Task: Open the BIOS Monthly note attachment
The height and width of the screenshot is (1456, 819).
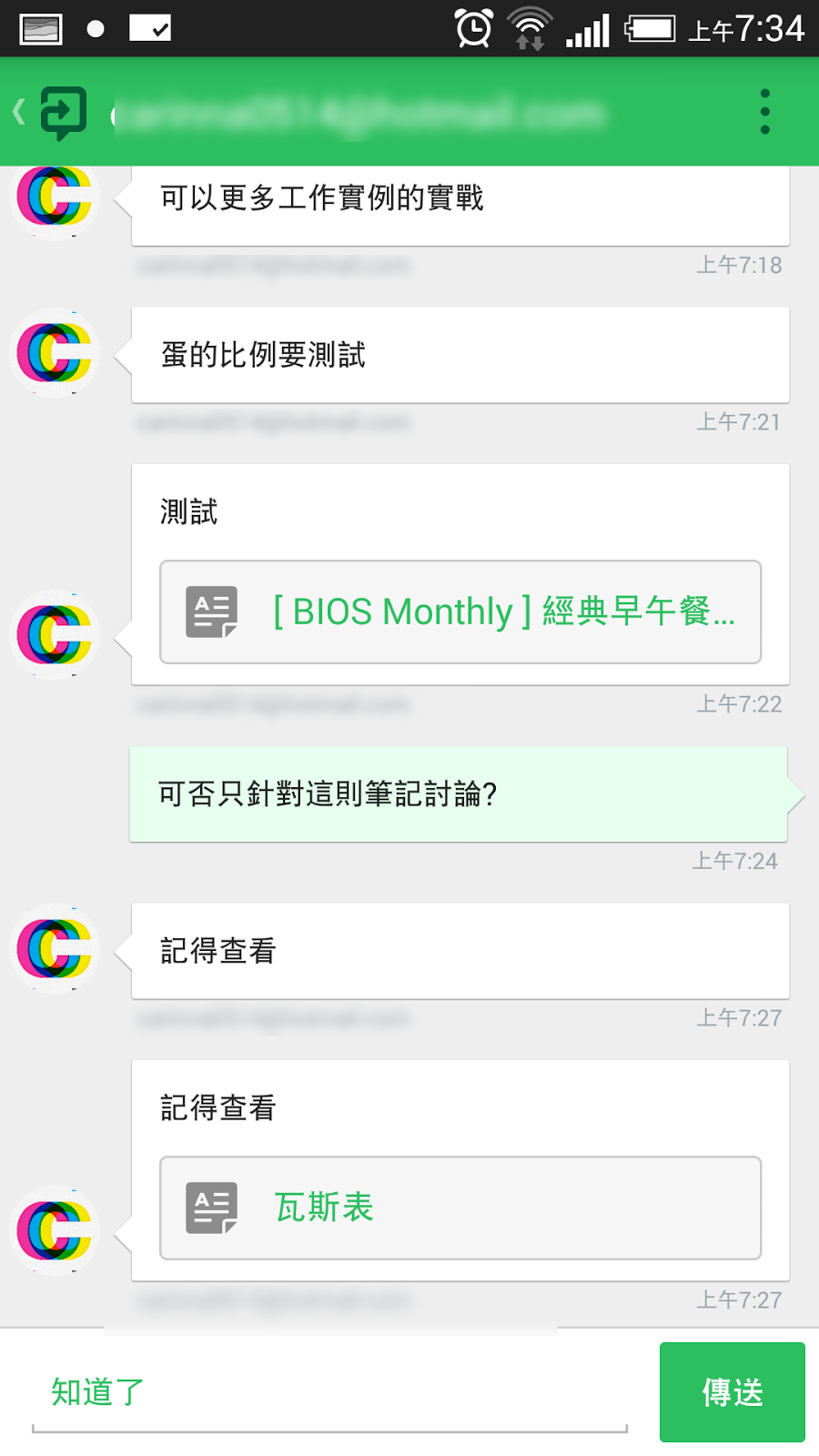Action: point(460,612)
